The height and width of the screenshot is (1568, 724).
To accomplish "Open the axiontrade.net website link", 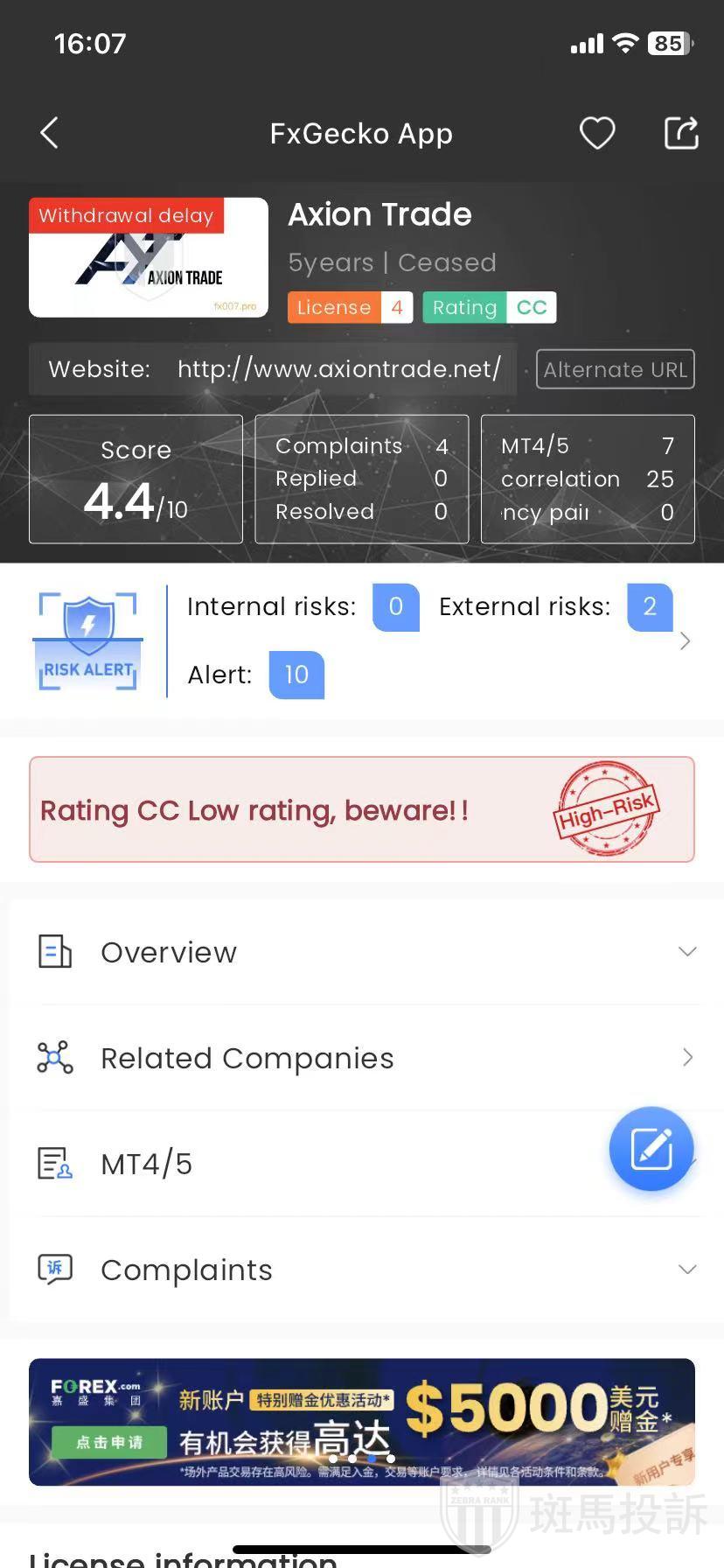I will [338, 369].
